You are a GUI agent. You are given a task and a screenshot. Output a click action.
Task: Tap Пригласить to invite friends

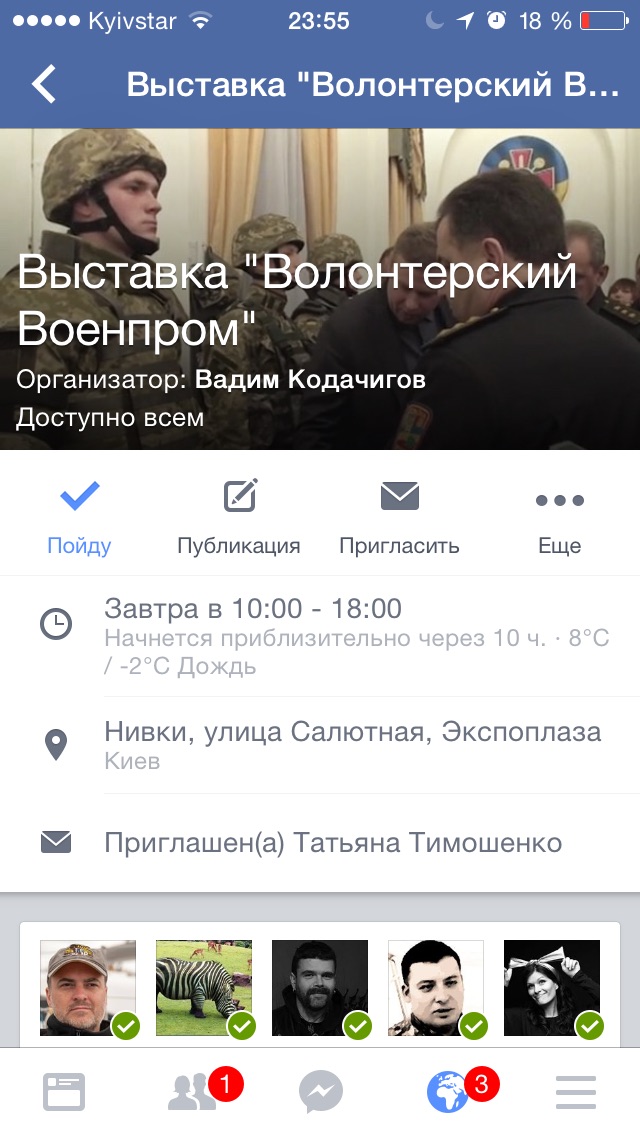click(399, 517)
